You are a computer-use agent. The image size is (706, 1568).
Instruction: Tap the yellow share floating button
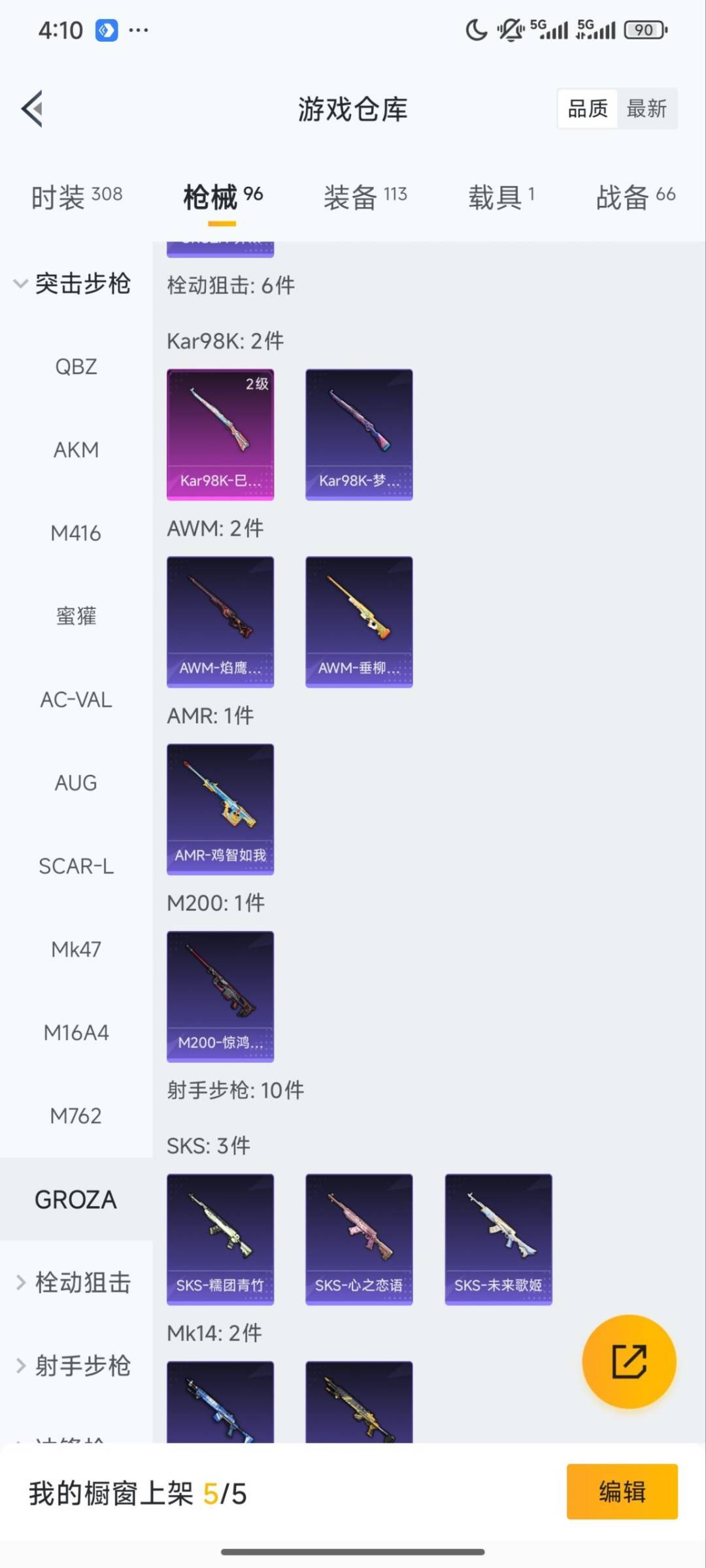[x=629, y=1362]
